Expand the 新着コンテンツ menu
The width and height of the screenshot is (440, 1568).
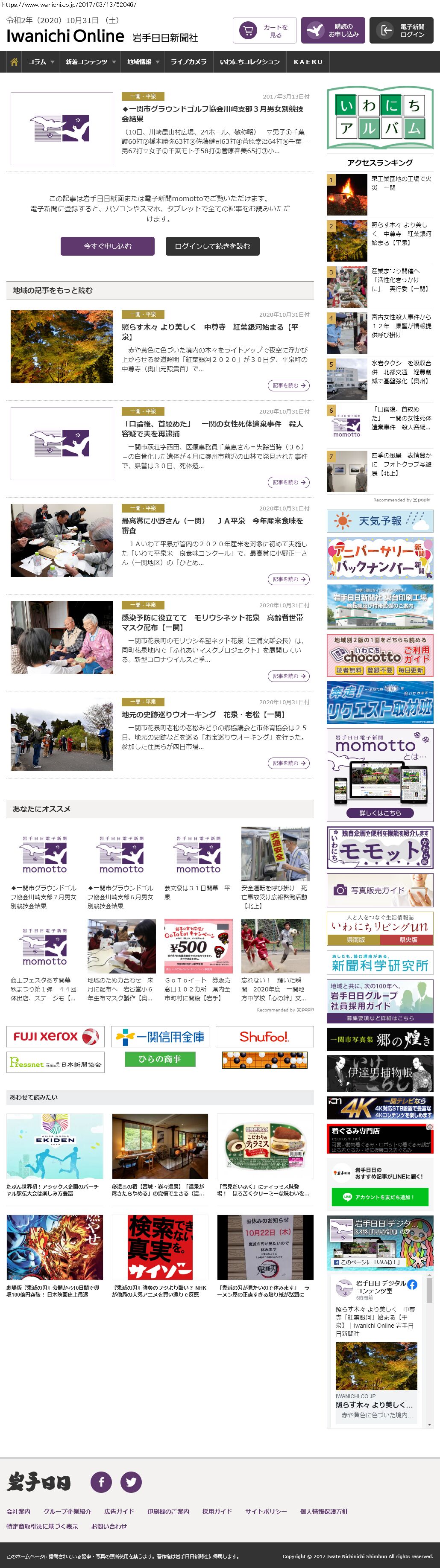(90, 62)
